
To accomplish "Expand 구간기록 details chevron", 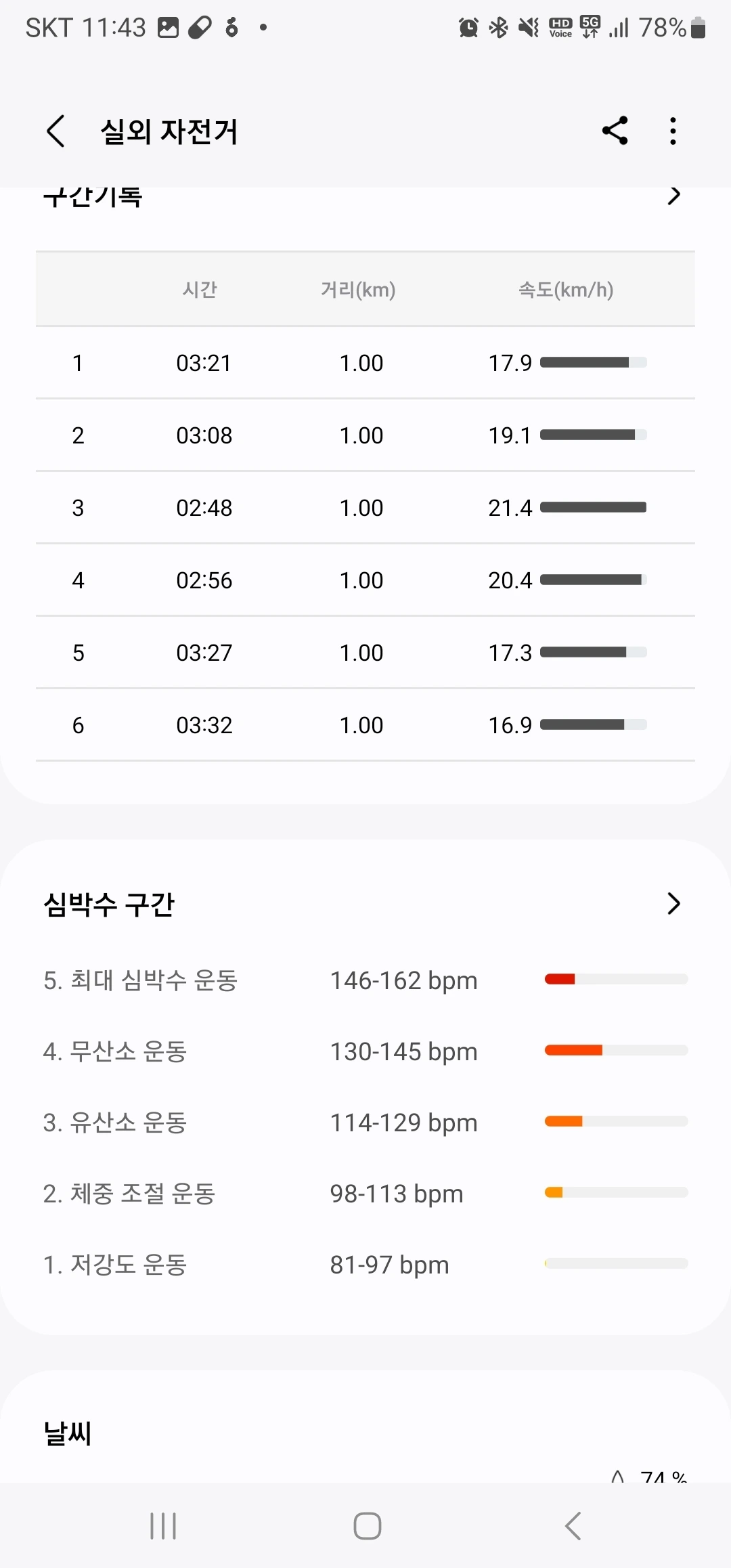I will 673,196.
